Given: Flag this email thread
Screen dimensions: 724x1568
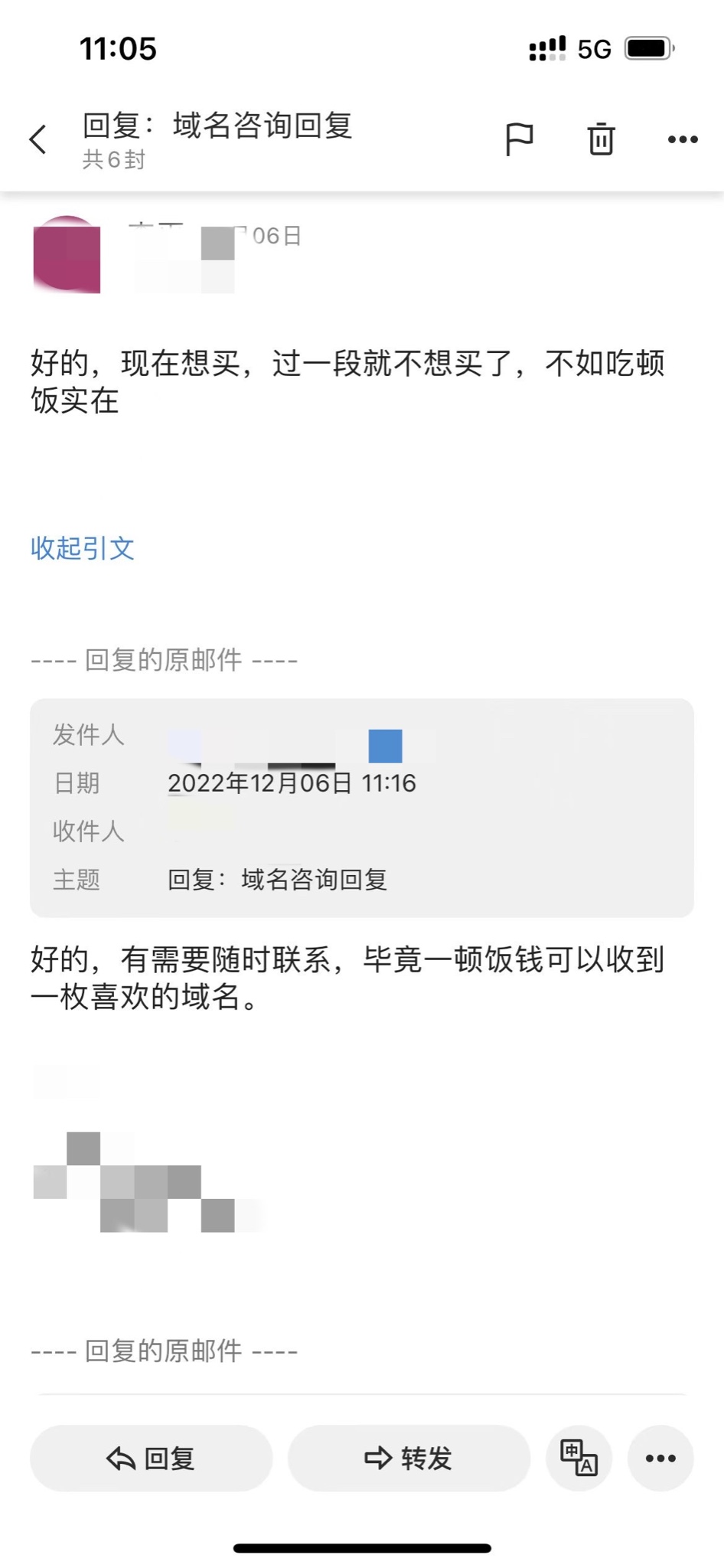Looking at the screenshot, I should click(x=519, y=139).
